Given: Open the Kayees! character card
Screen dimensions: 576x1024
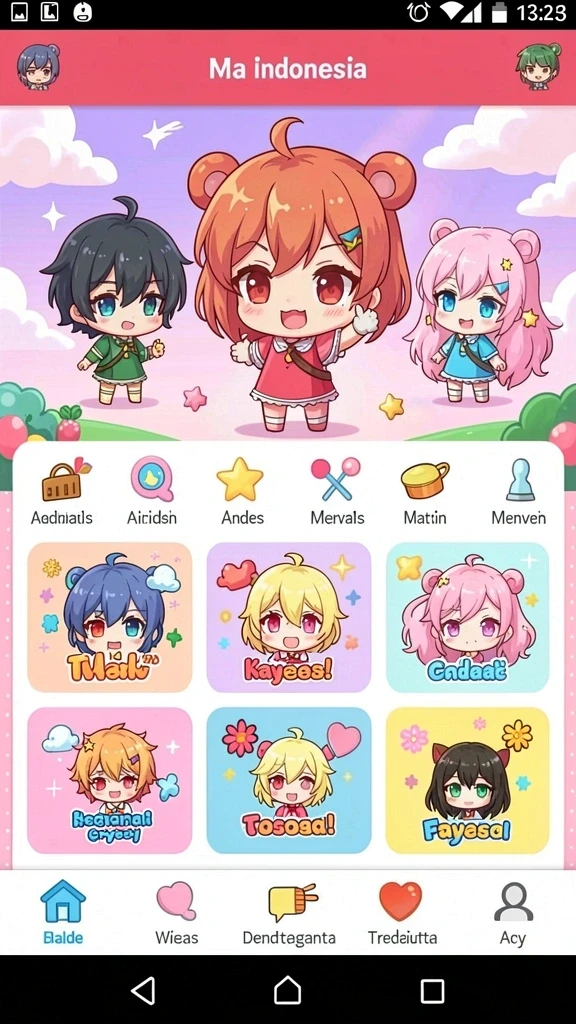Looking at the screenshot, I should 289,617.
